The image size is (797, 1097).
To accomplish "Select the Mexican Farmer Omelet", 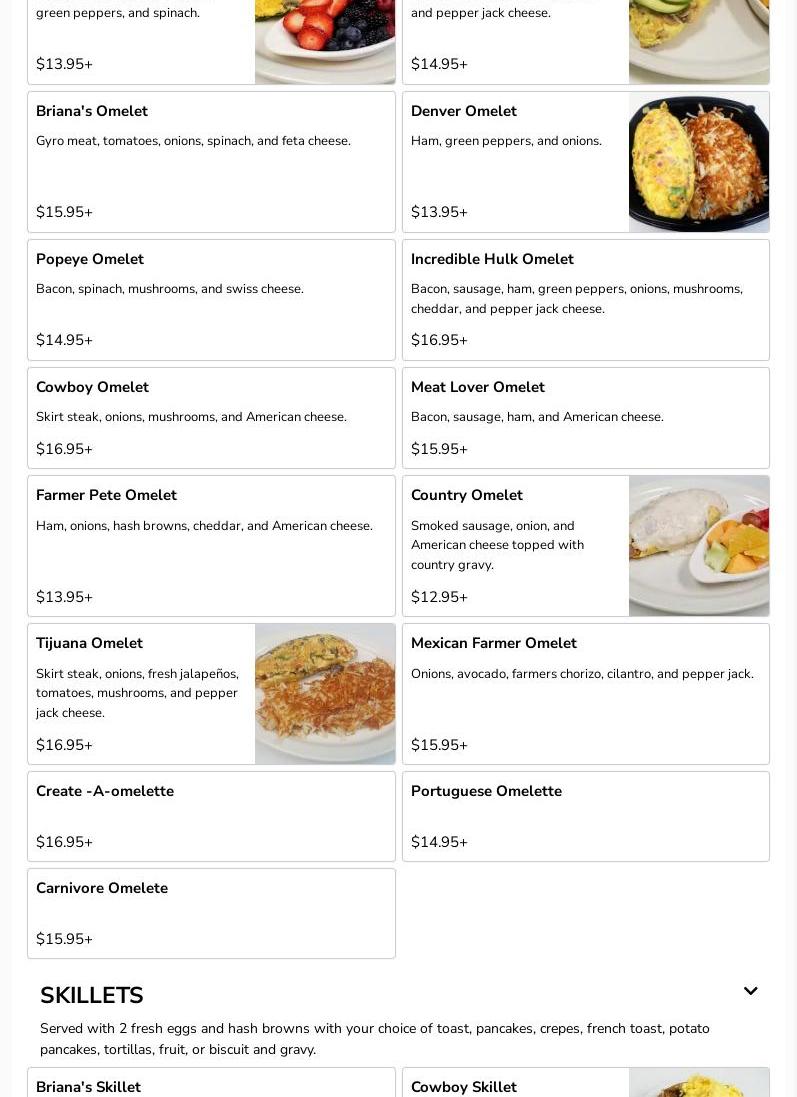I will (x=585, y=694).
